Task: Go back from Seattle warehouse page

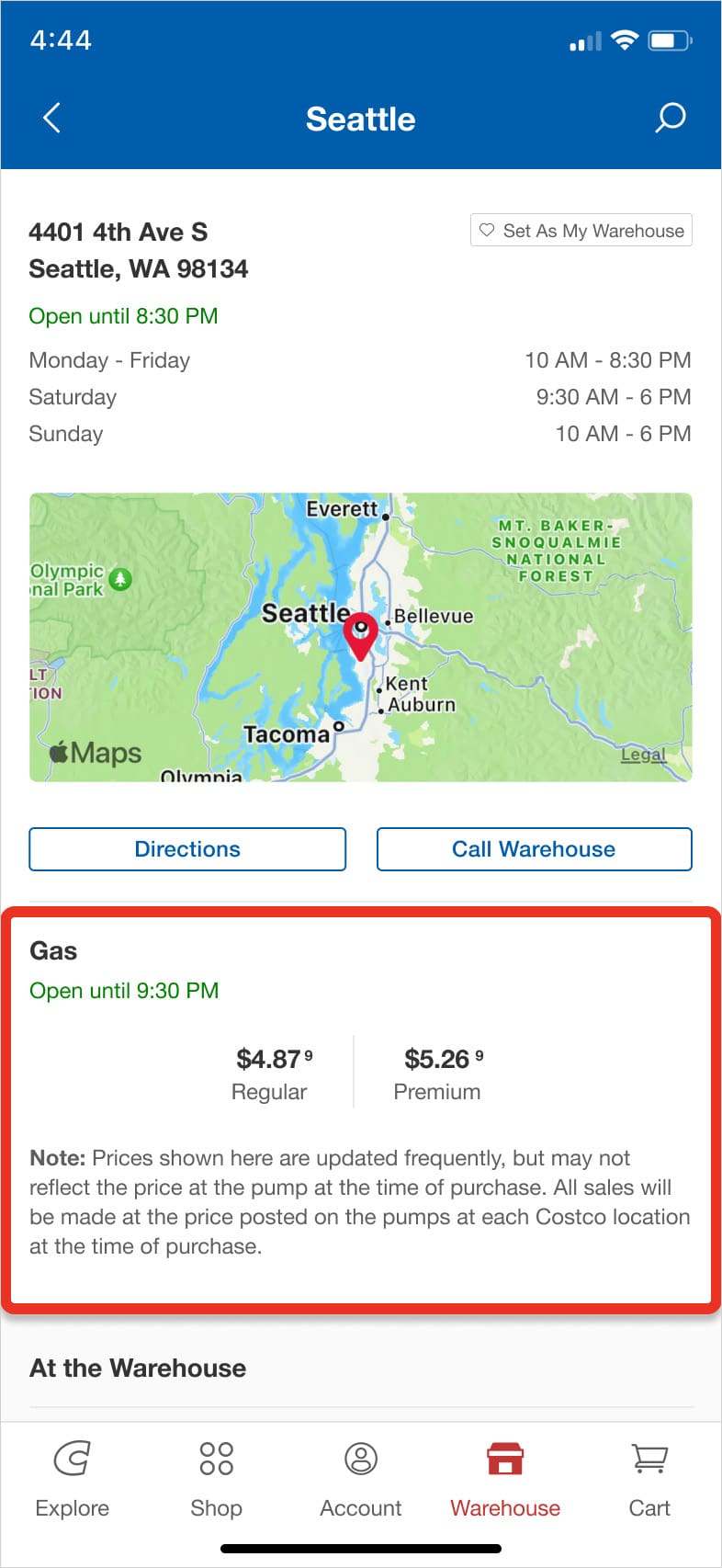Action: tap(52, 118)
